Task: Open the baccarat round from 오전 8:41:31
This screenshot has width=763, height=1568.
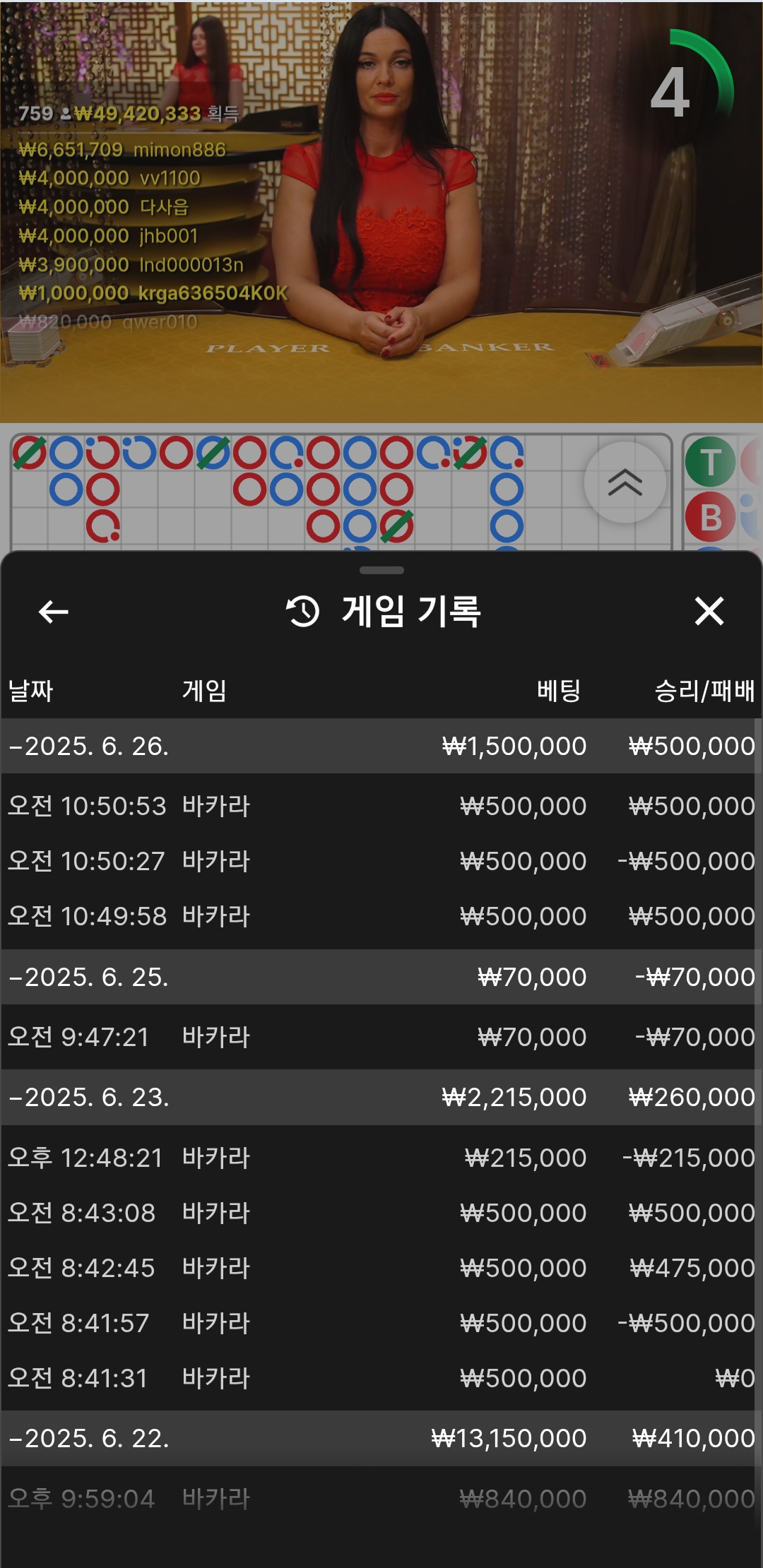Action: pyautogui.click(x=381, y=1378)
